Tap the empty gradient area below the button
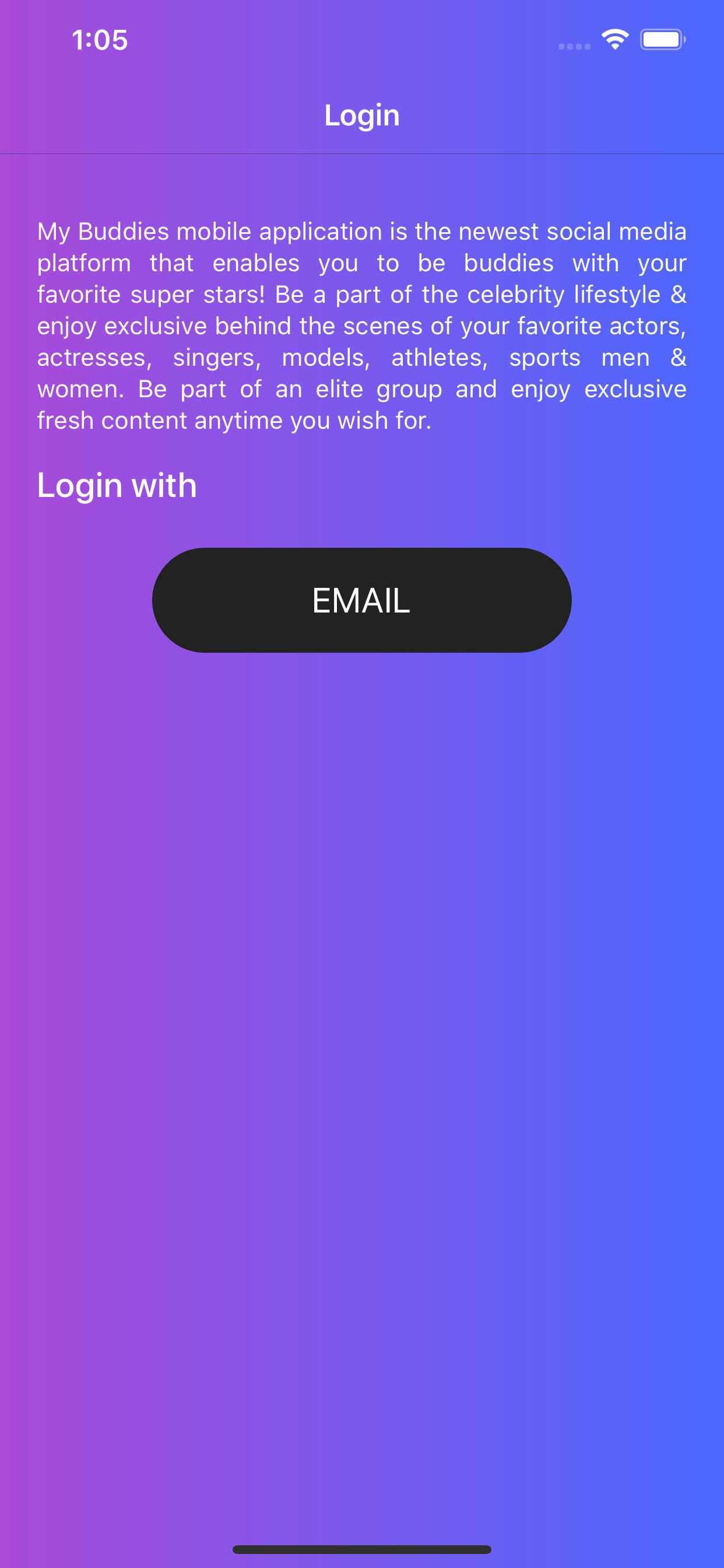The image size is (724, 1568). click(362, 913)
